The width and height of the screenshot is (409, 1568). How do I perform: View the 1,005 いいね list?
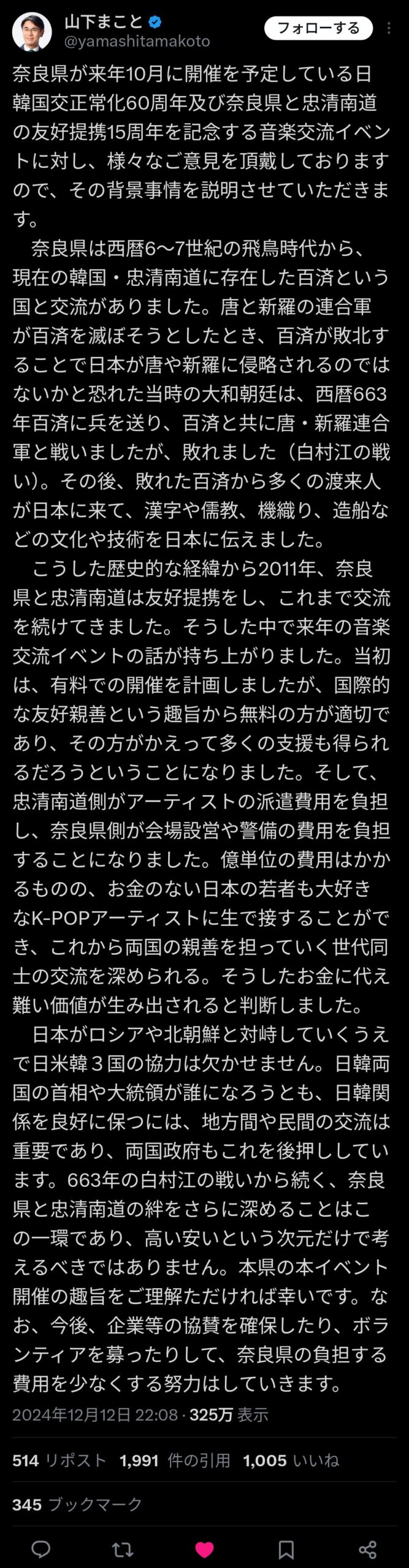(x=291, y=1461)
